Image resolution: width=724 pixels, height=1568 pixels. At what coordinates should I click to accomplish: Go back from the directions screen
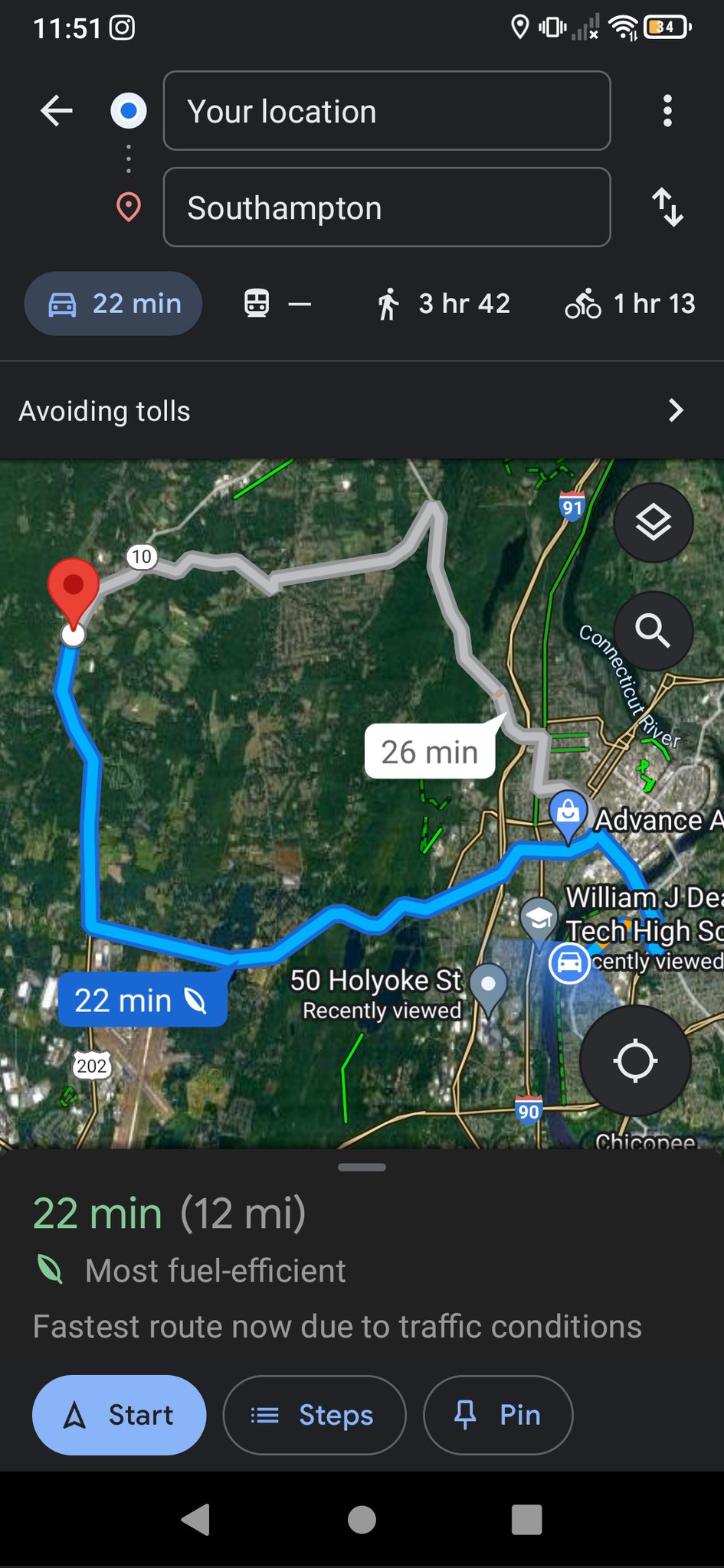click(x=57, y=111)
